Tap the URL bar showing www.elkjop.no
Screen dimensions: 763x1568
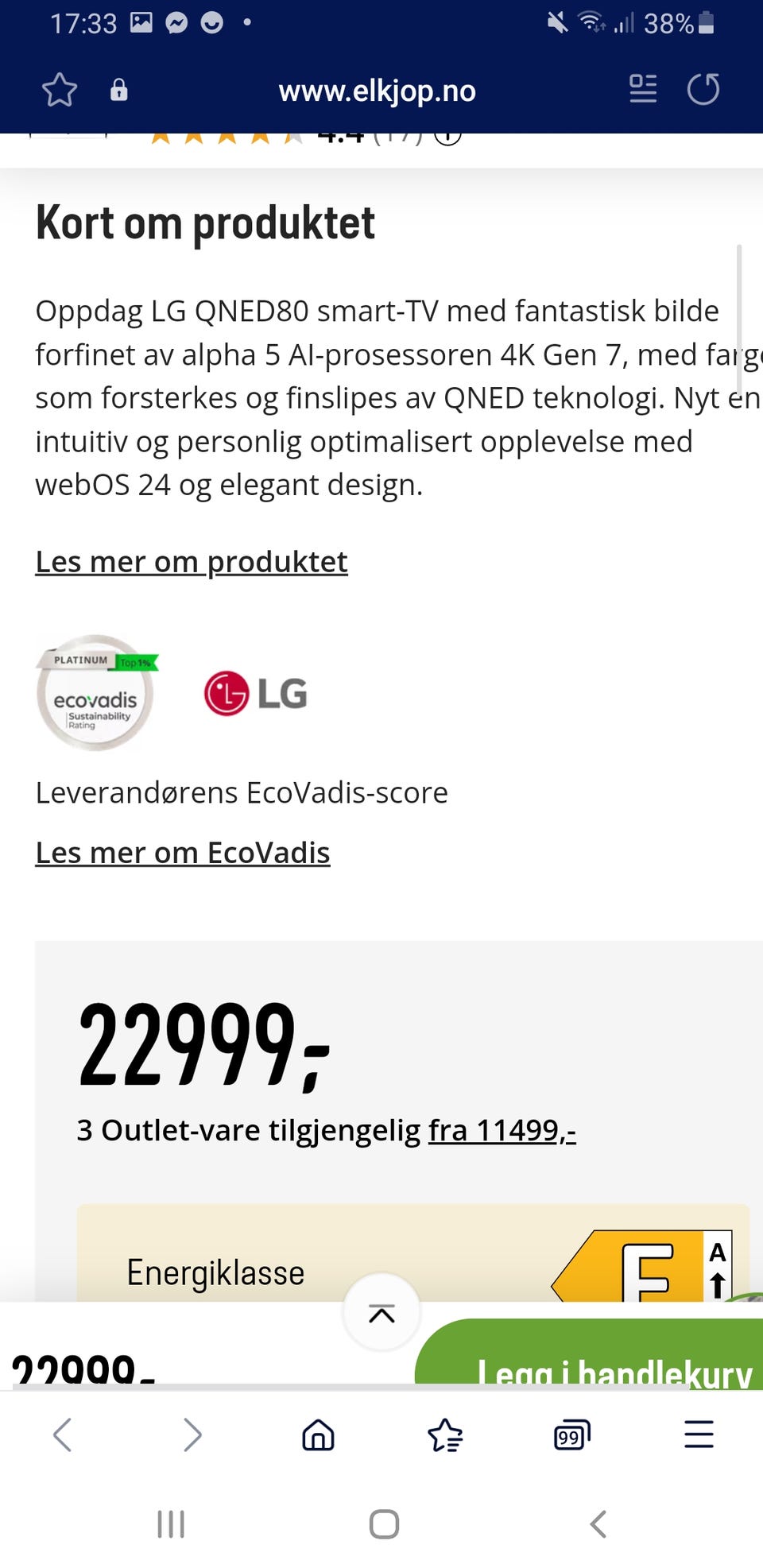[378, 90]
